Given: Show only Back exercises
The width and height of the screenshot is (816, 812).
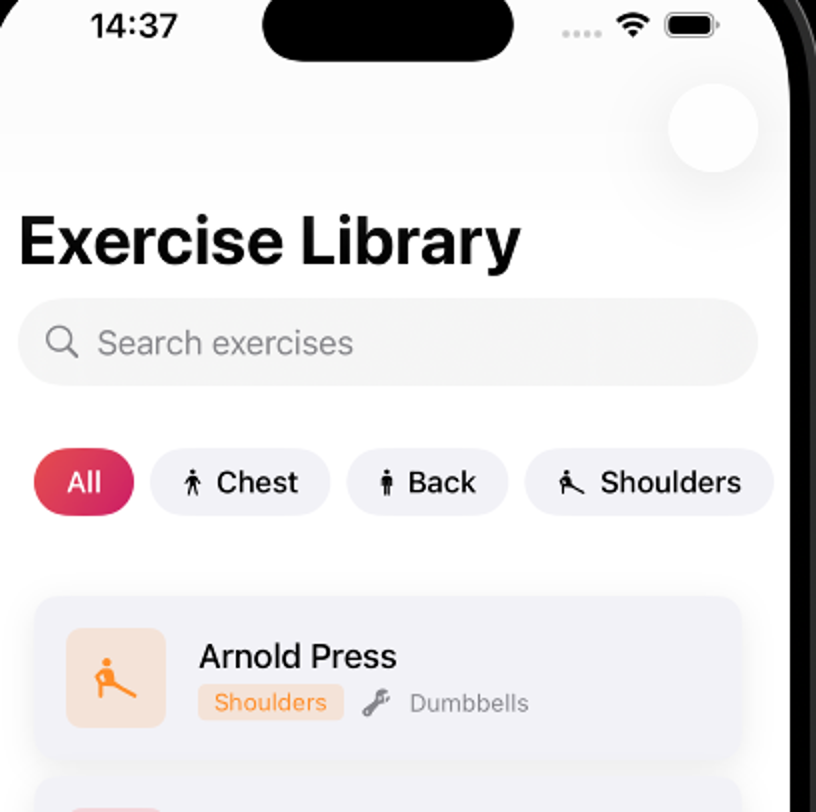Looking at the screenshot, I should (x=427, y=482).
